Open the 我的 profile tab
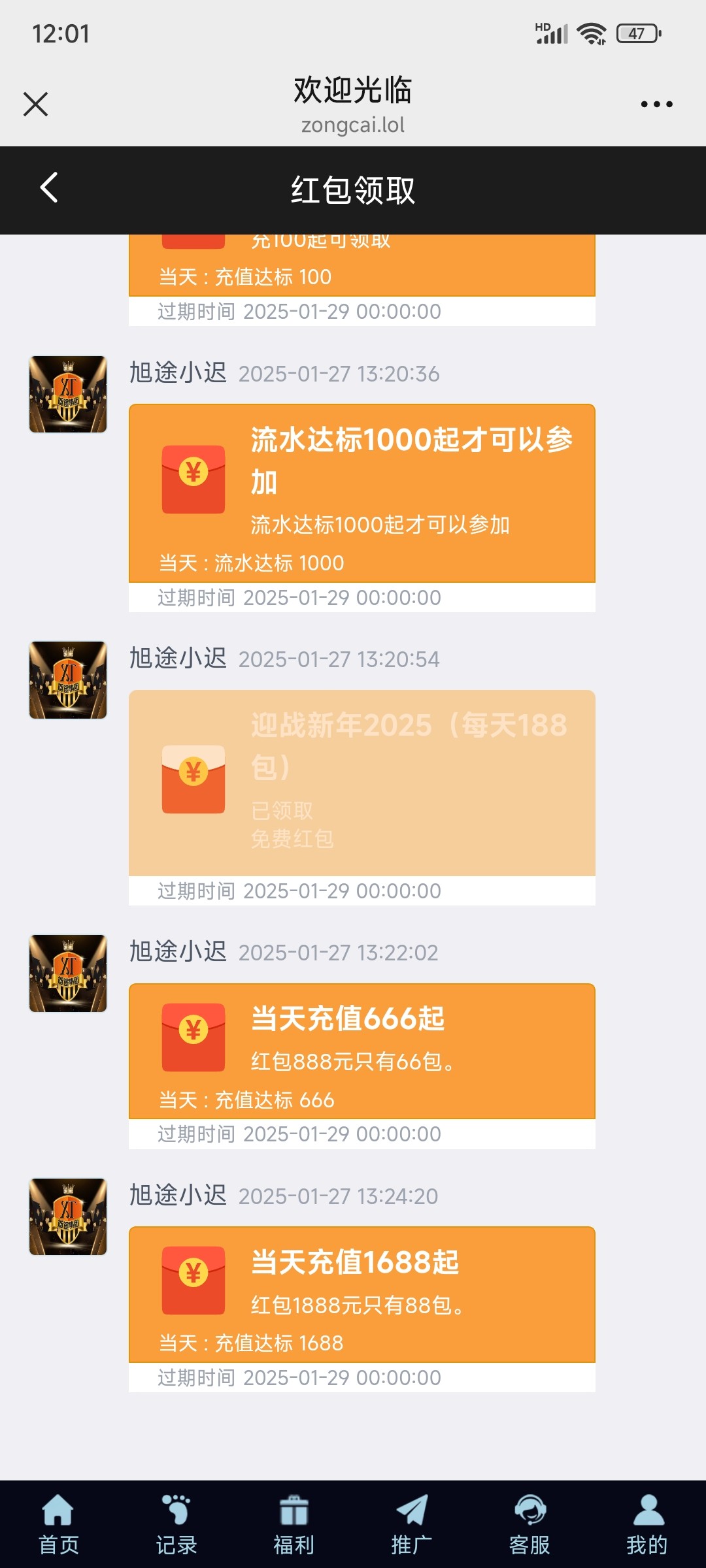Viewport: 706px width, 1568px height. pyautogui.click(x=647, y=1524)
